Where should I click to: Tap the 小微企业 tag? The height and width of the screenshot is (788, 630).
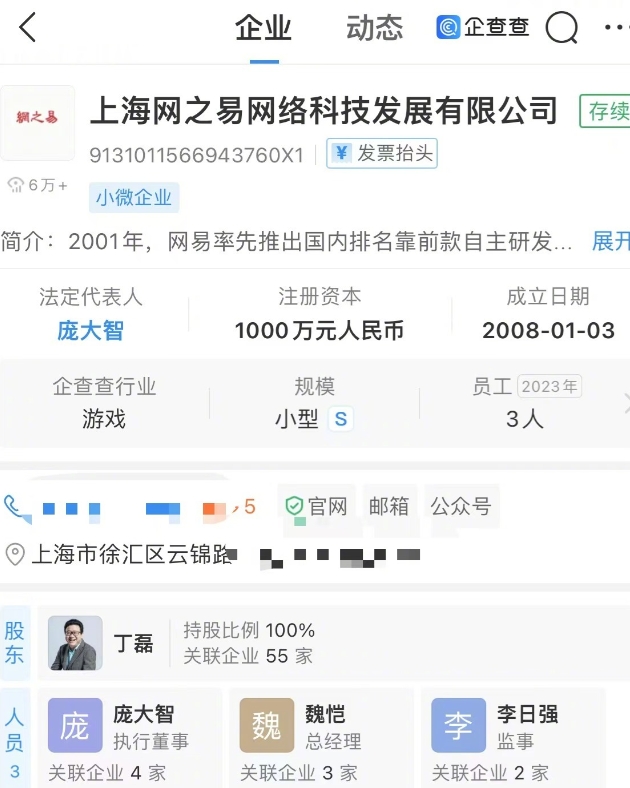pyautogui.click(x=134, y=198)
